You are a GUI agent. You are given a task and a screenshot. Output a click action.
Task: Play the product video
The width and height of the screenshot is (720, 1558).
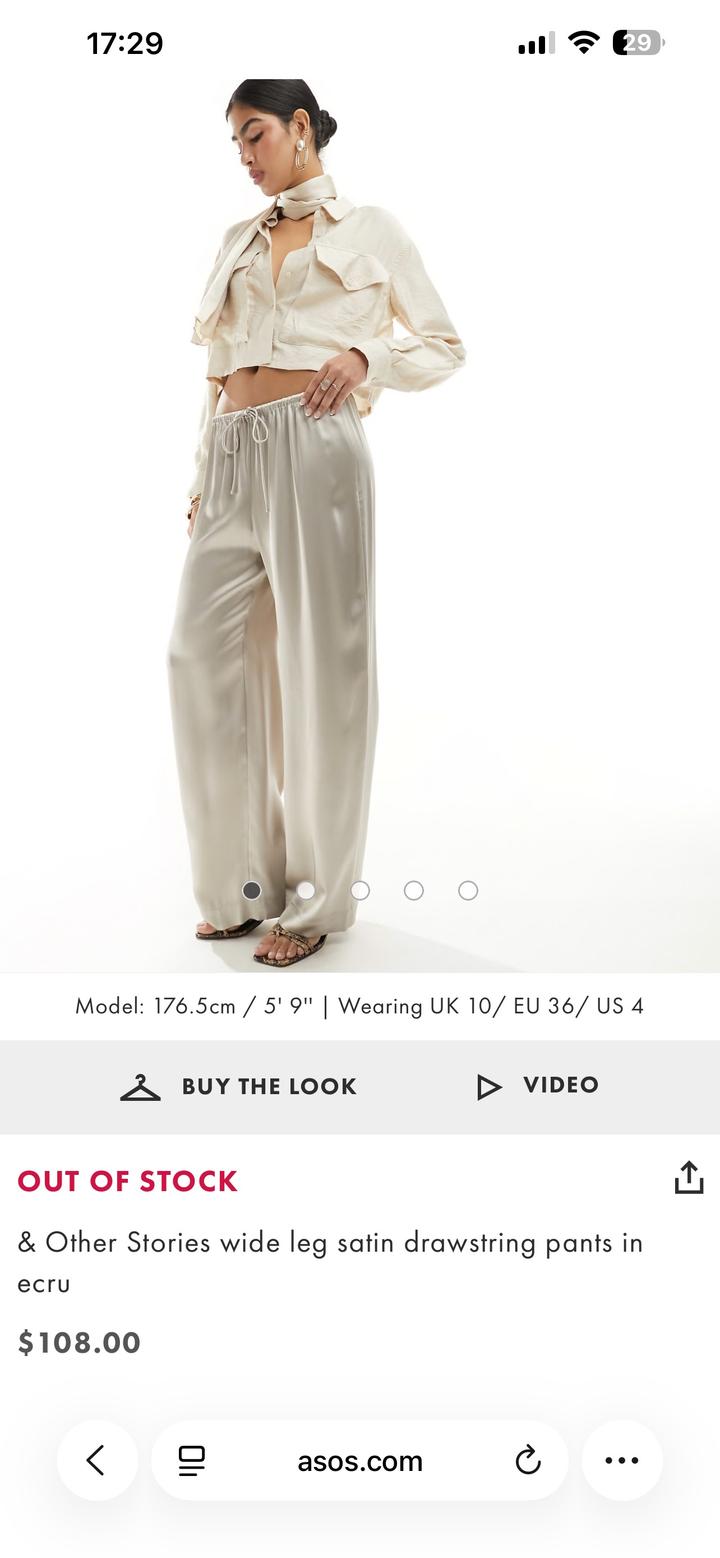click(538, 1086)
